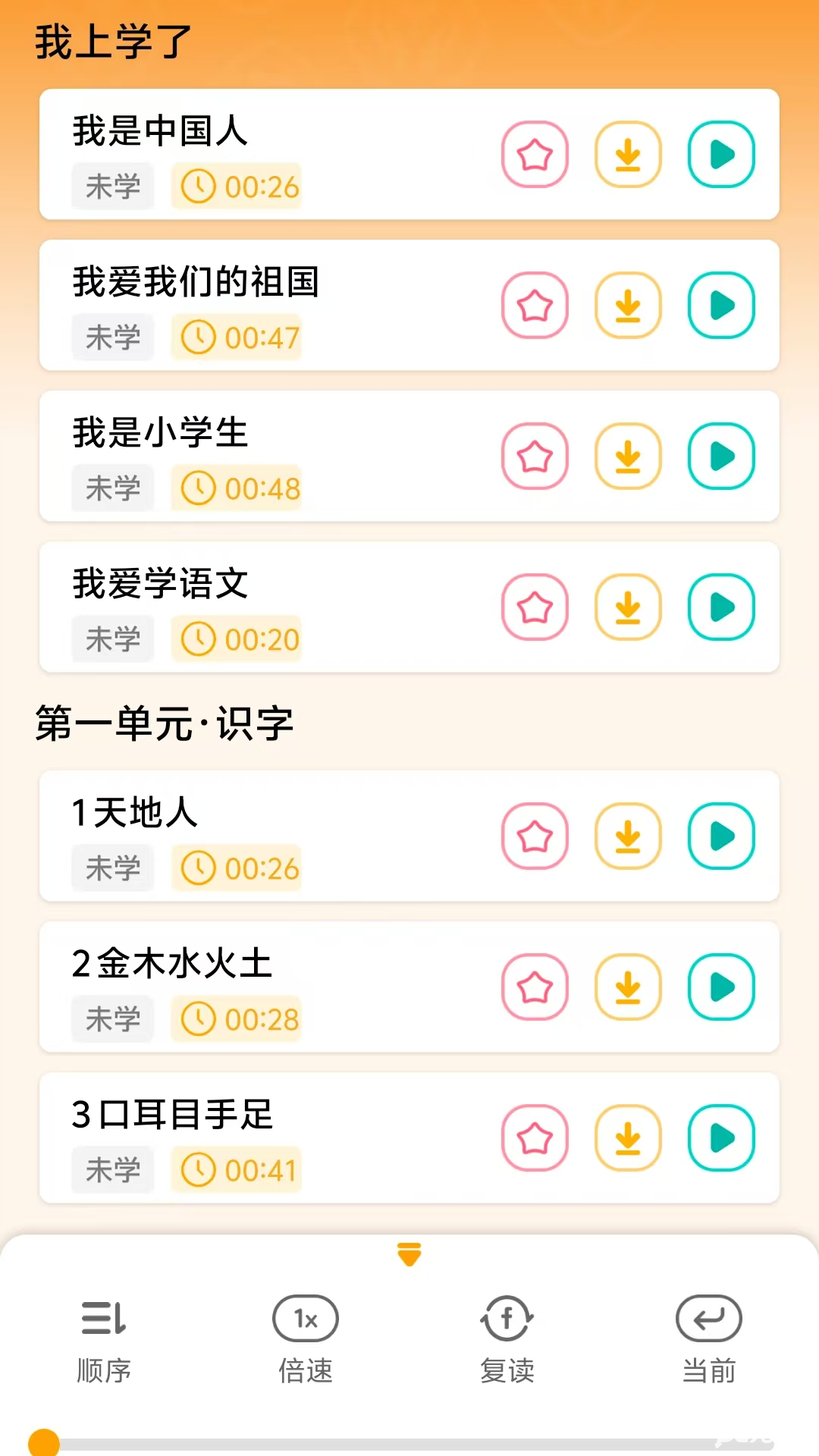Image resolution: width=819 pixels, height=1456 pixels.
Task: Play lesson 2 金木水火土
Action: pos(720,987)
